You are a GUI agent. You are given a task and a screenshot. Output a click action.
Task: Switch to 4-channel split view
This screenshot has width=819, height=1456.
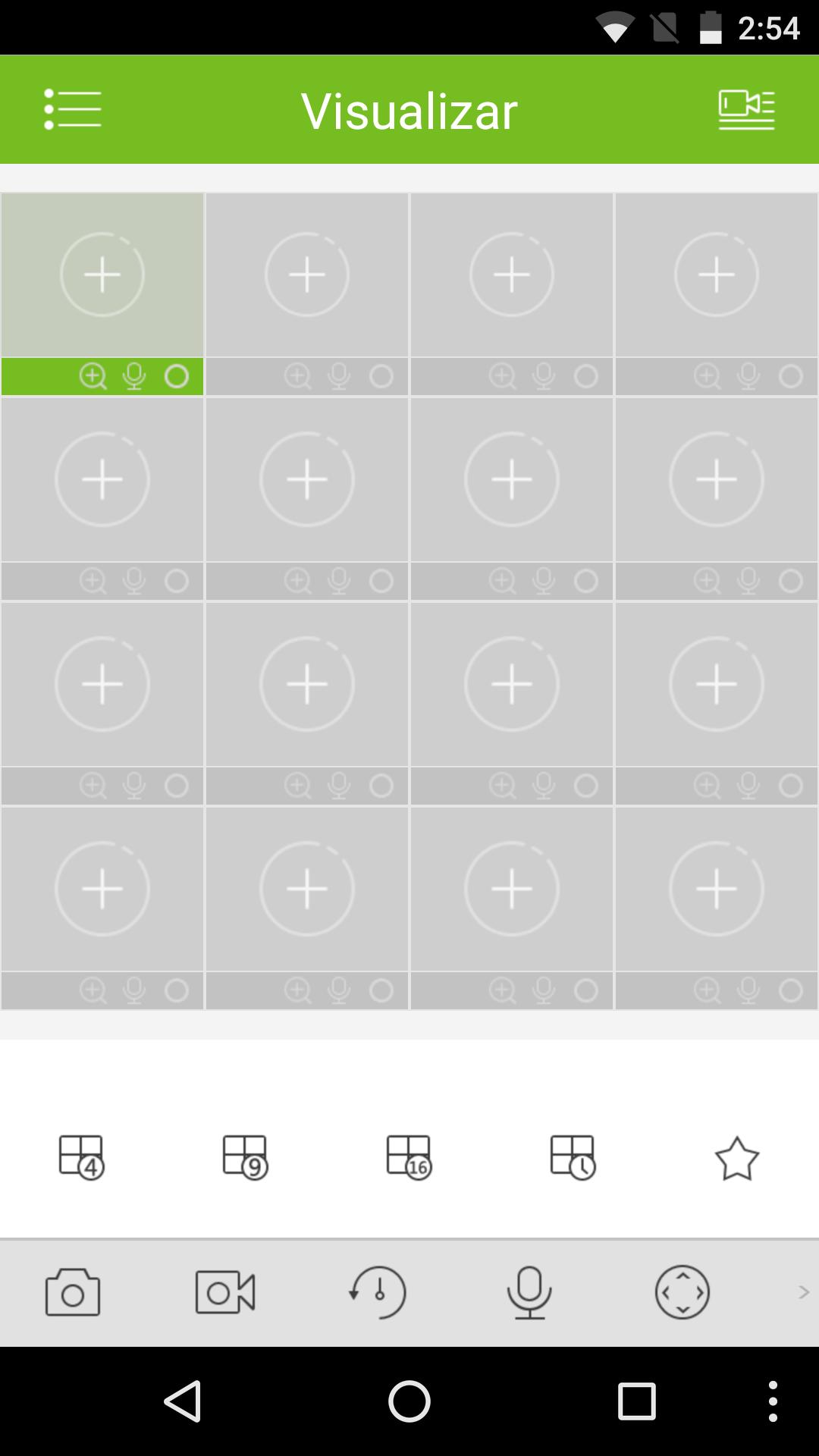81,1157
